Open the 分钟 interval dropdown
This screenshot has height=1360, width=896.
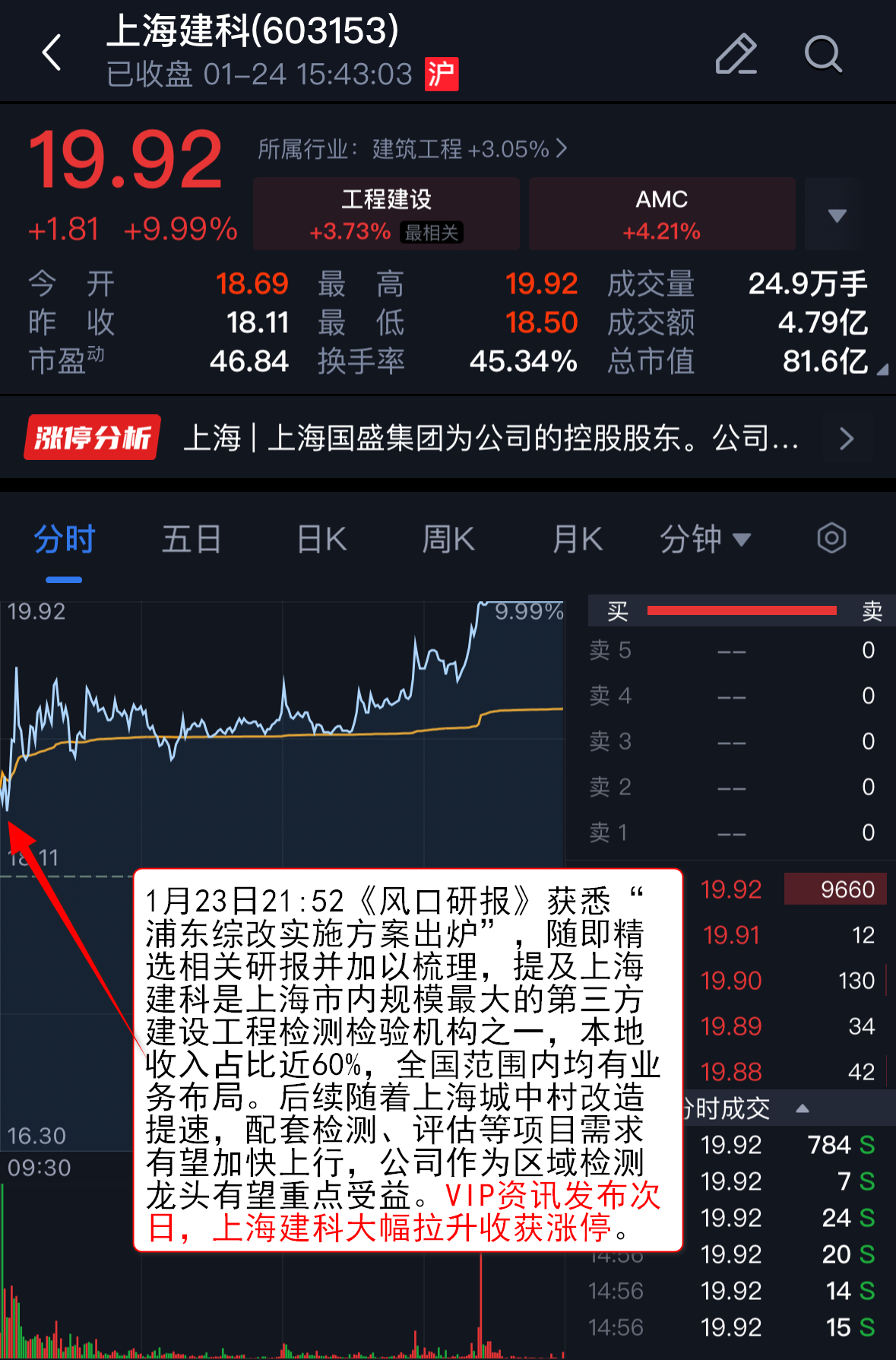coord(704,540)
